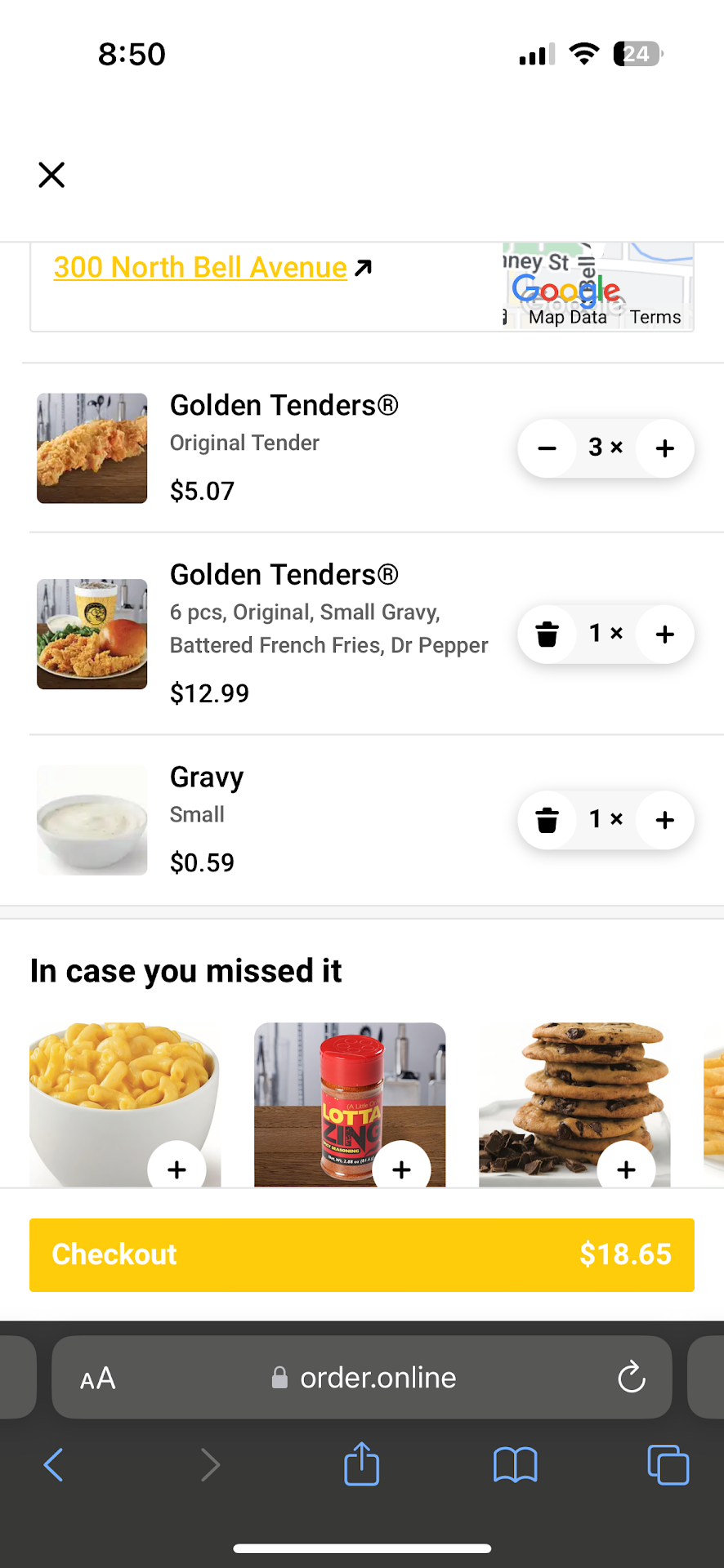The image size is (724, 1568).
Task: Open Safari text size AA menu
Action: [98, 1379]
